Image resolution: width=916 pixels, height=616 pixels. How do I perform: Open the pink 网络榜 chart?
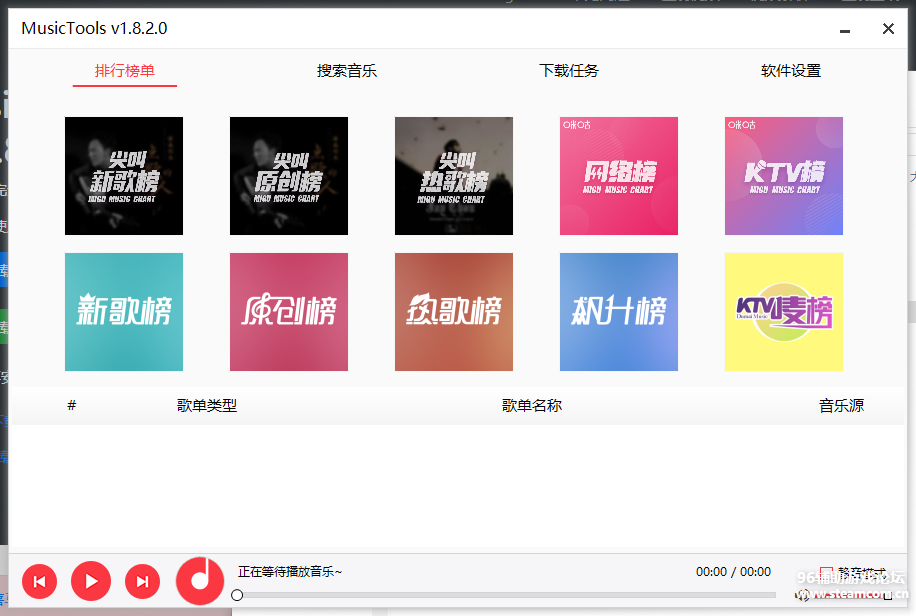coord(619,176)
